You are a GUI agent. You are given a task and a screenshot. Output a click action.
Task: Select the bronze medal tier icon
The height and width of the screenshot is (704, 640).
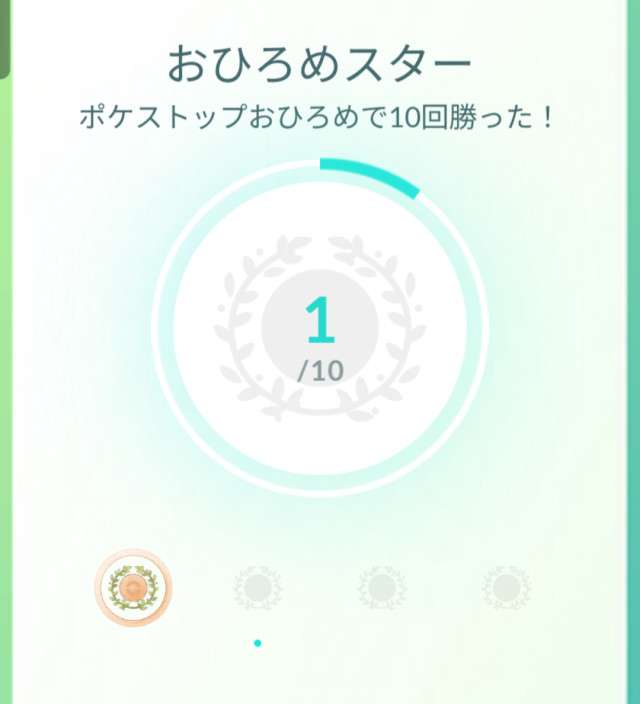coord(133,587)
